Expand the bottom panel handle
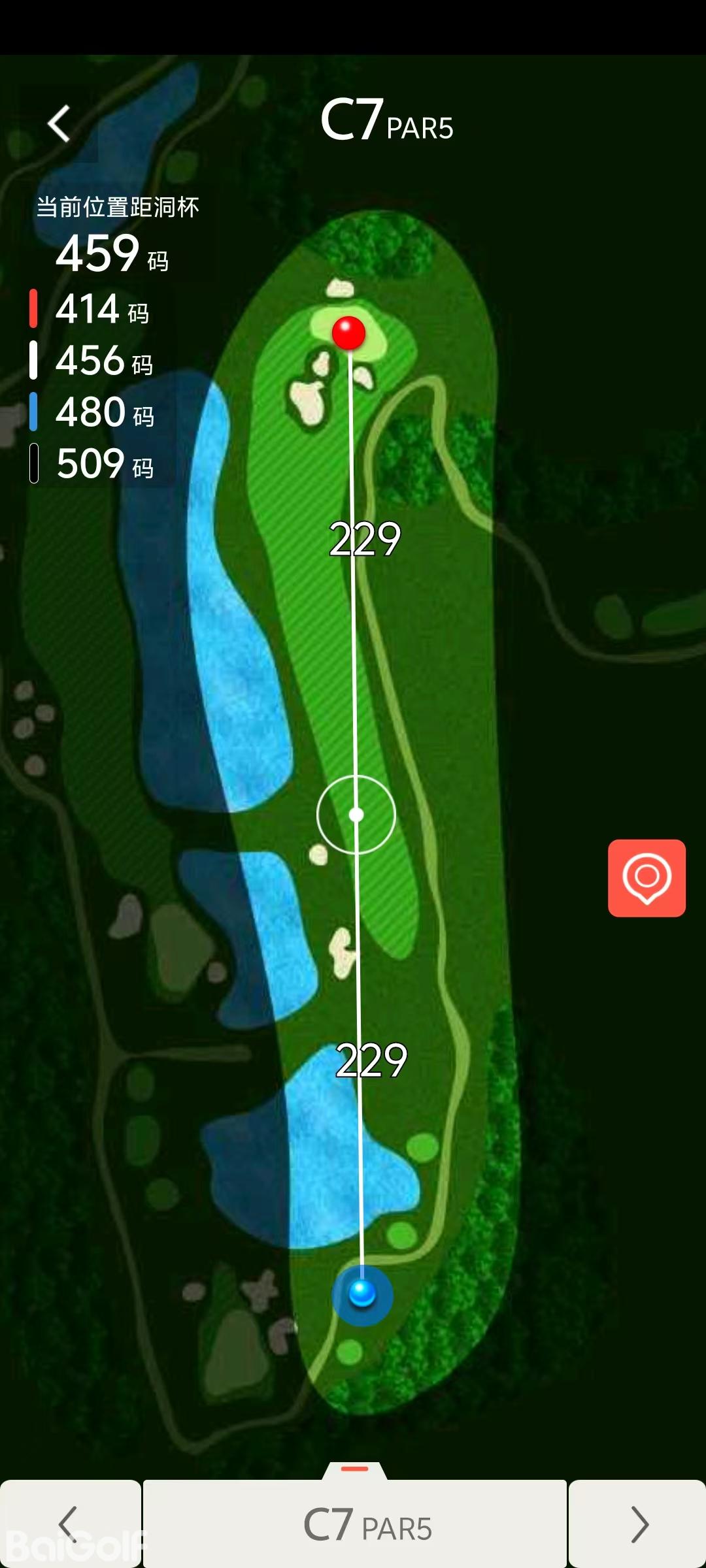The width and height of the screenshot is (706, 1568). [355, 1470]
